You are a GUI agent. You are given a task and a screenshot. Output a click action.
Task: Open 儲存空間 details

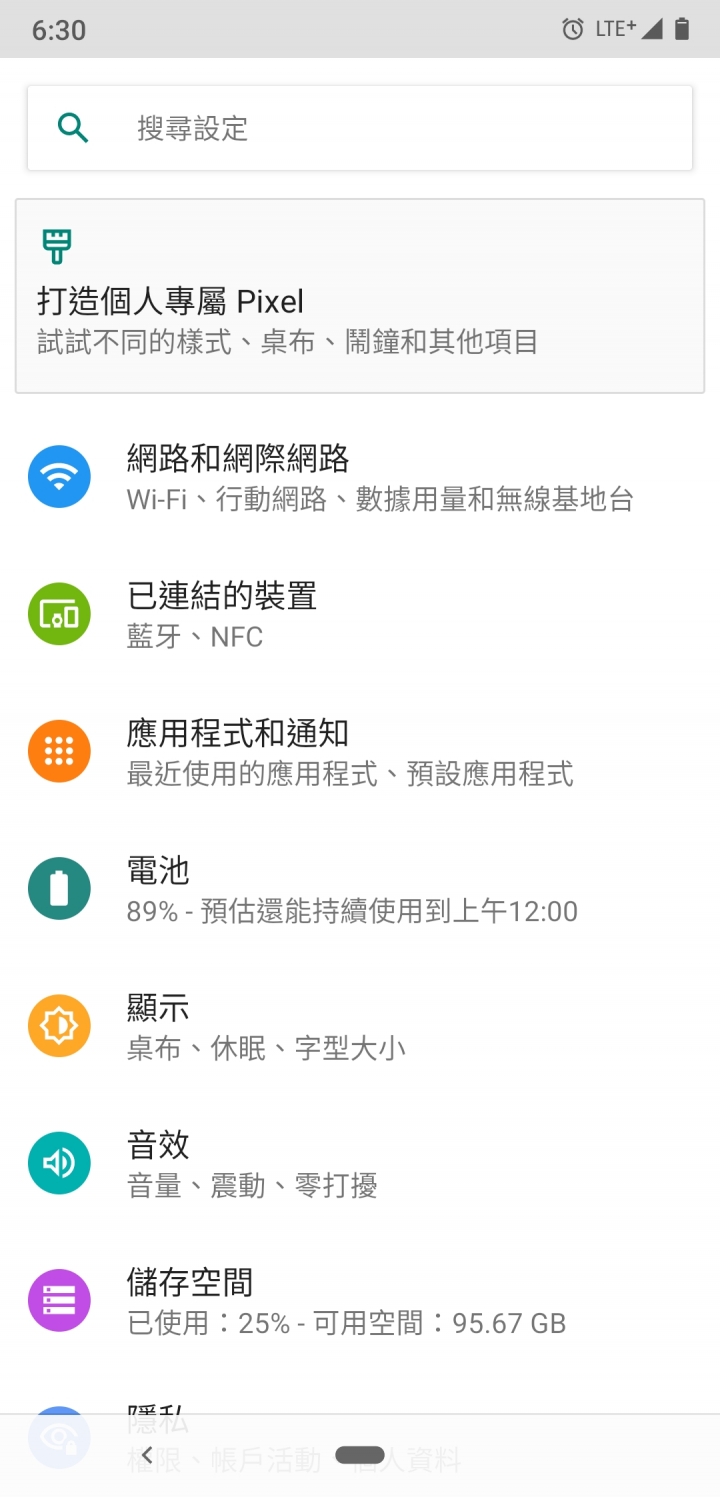click(x=360, y=1300)
